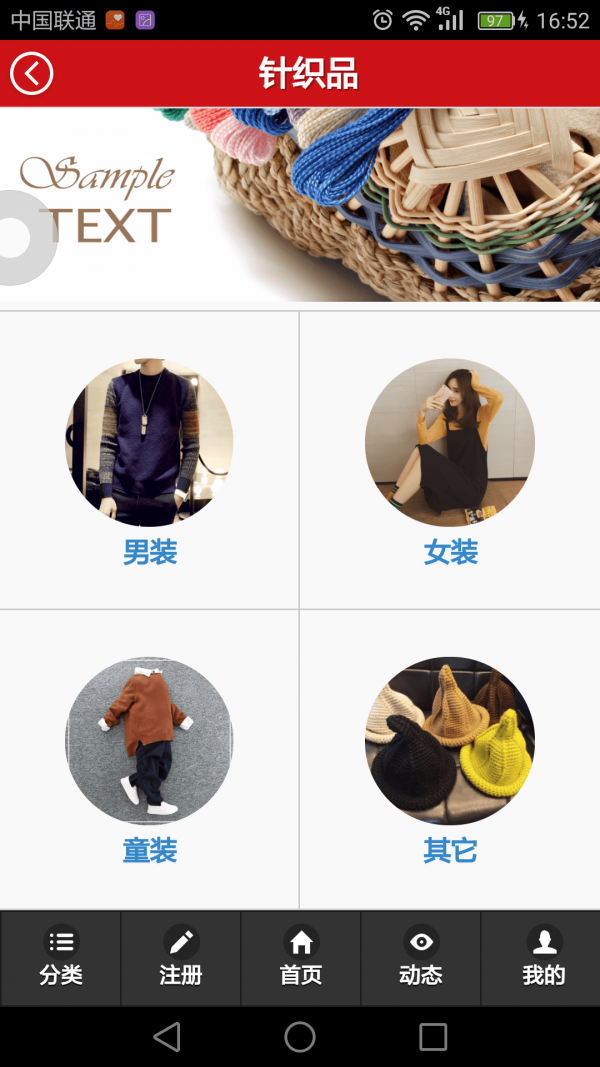Open the 我的 tab
The image size is (600, 1067).
[x=543, y=957]
